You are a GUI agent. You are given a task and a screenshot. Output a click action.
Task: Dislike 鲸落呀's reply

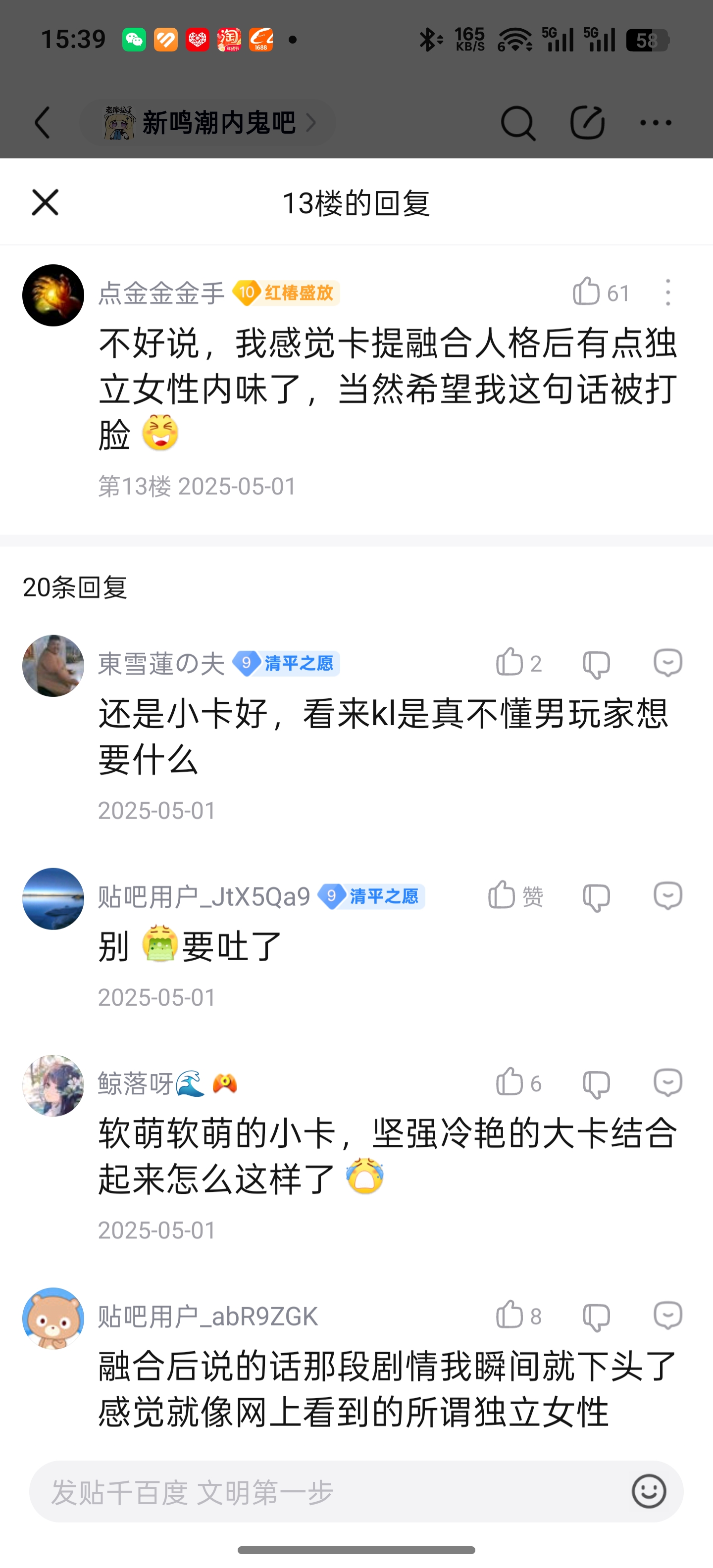click(x=596, y=1083)
